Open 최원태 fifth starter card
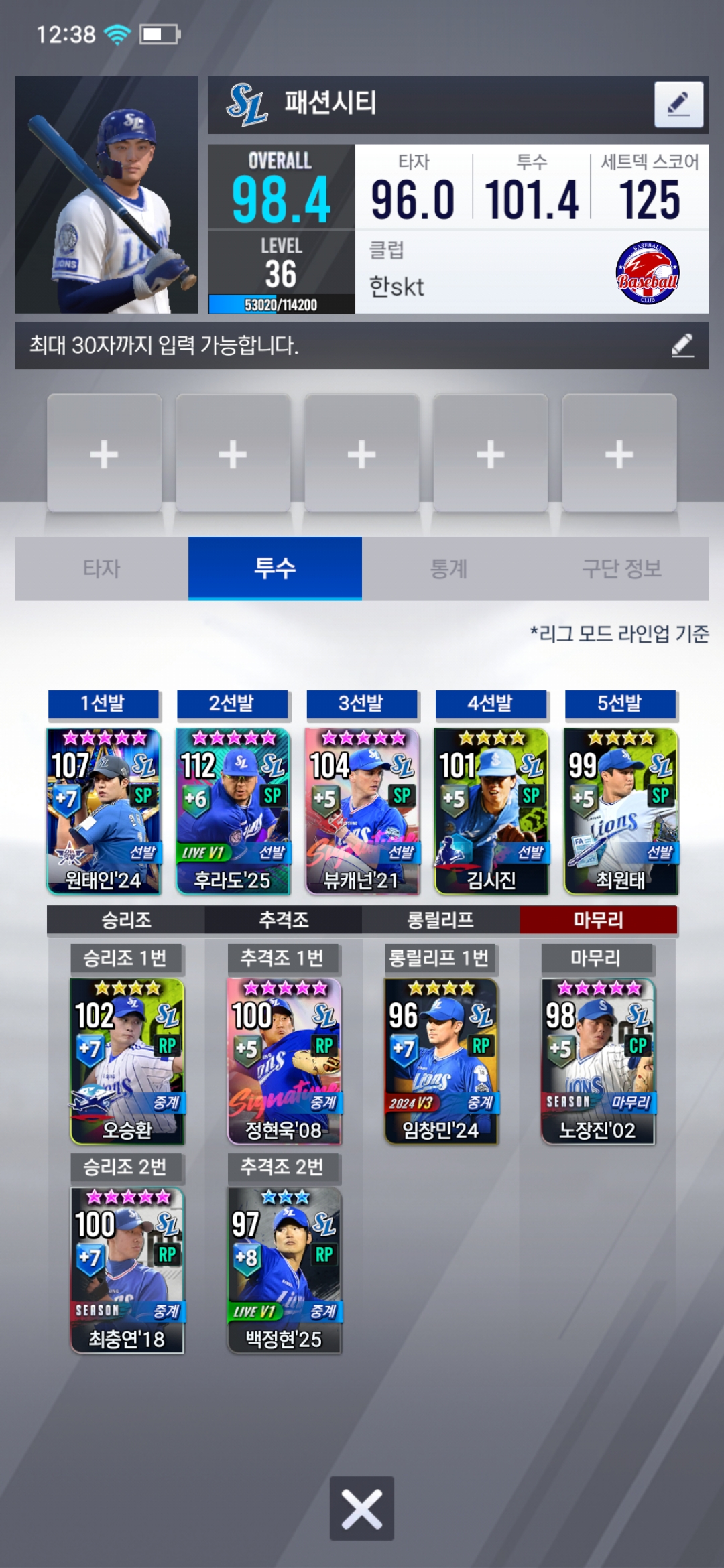The image size is (724, 1568). coord(621,811)
